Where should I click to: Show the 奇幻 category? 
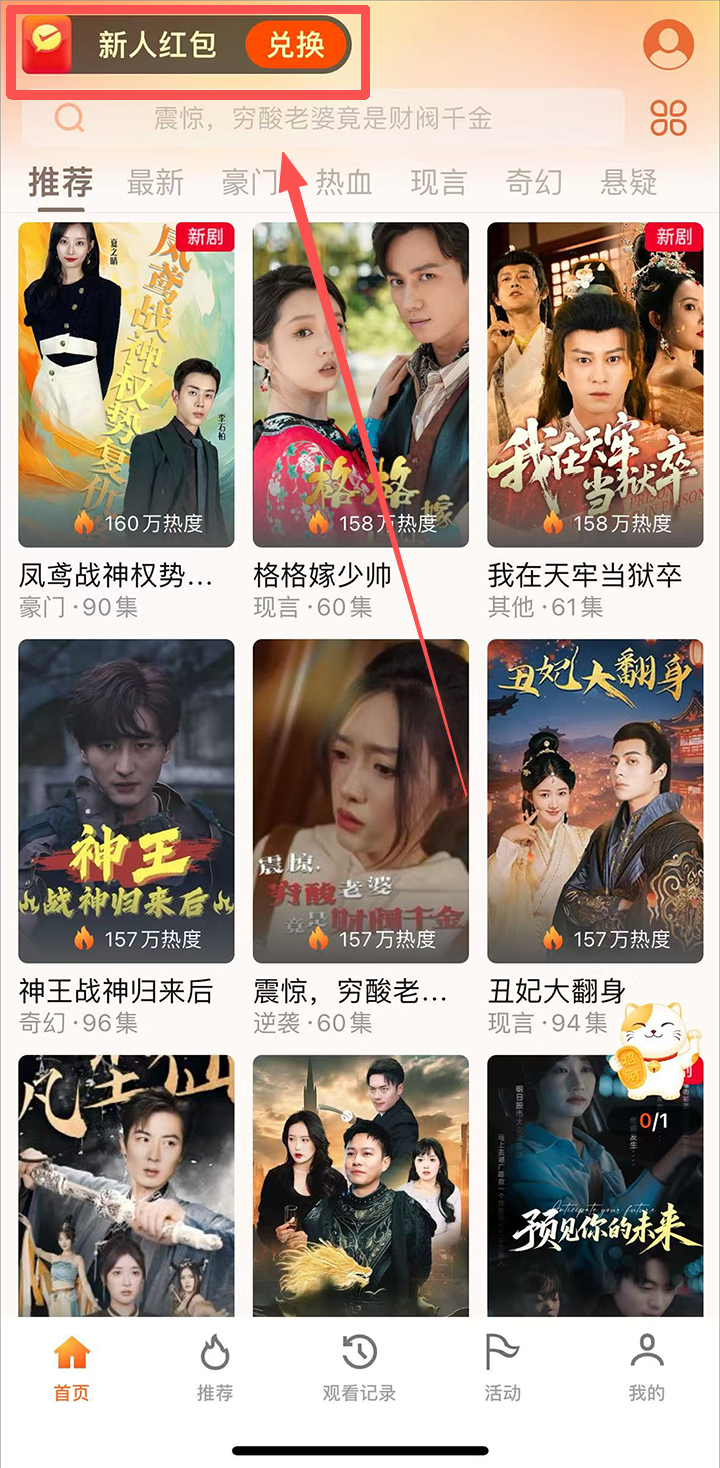533,182
